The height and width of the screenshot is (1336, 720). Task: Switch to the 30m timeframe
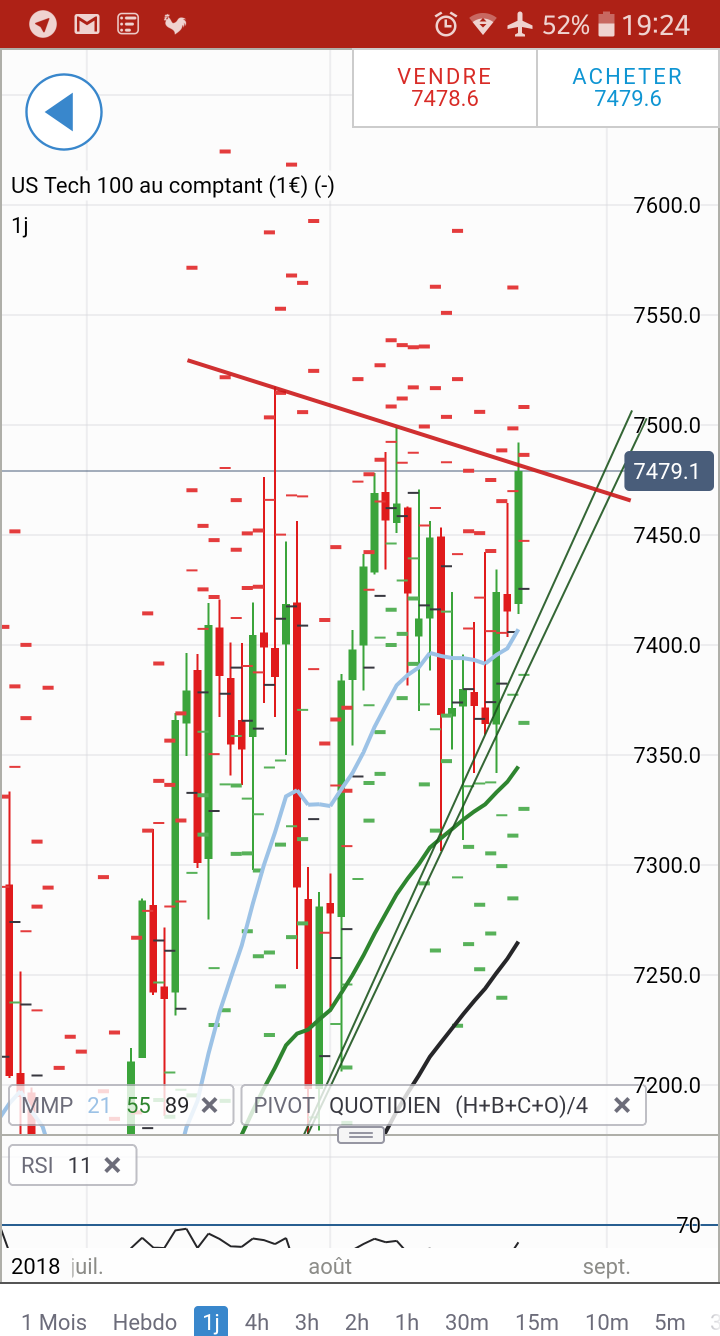pyautogui.click(x=466, y=1322)
